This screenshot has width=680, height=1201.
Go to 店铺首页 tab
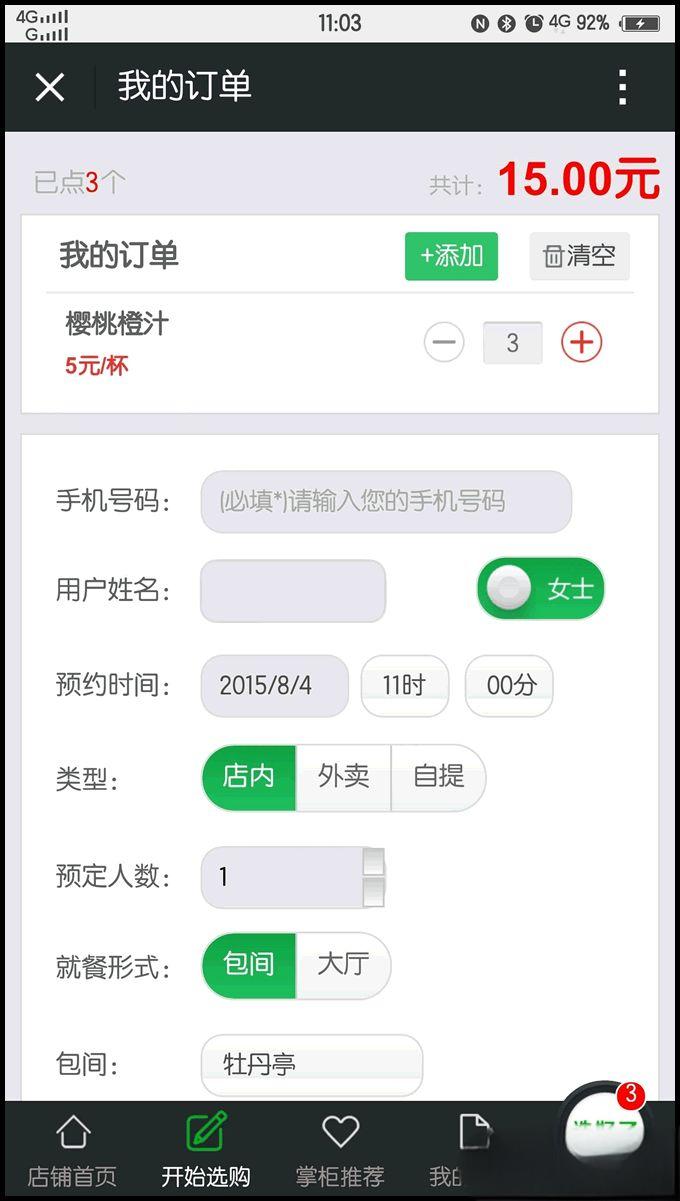point(71,1152)
